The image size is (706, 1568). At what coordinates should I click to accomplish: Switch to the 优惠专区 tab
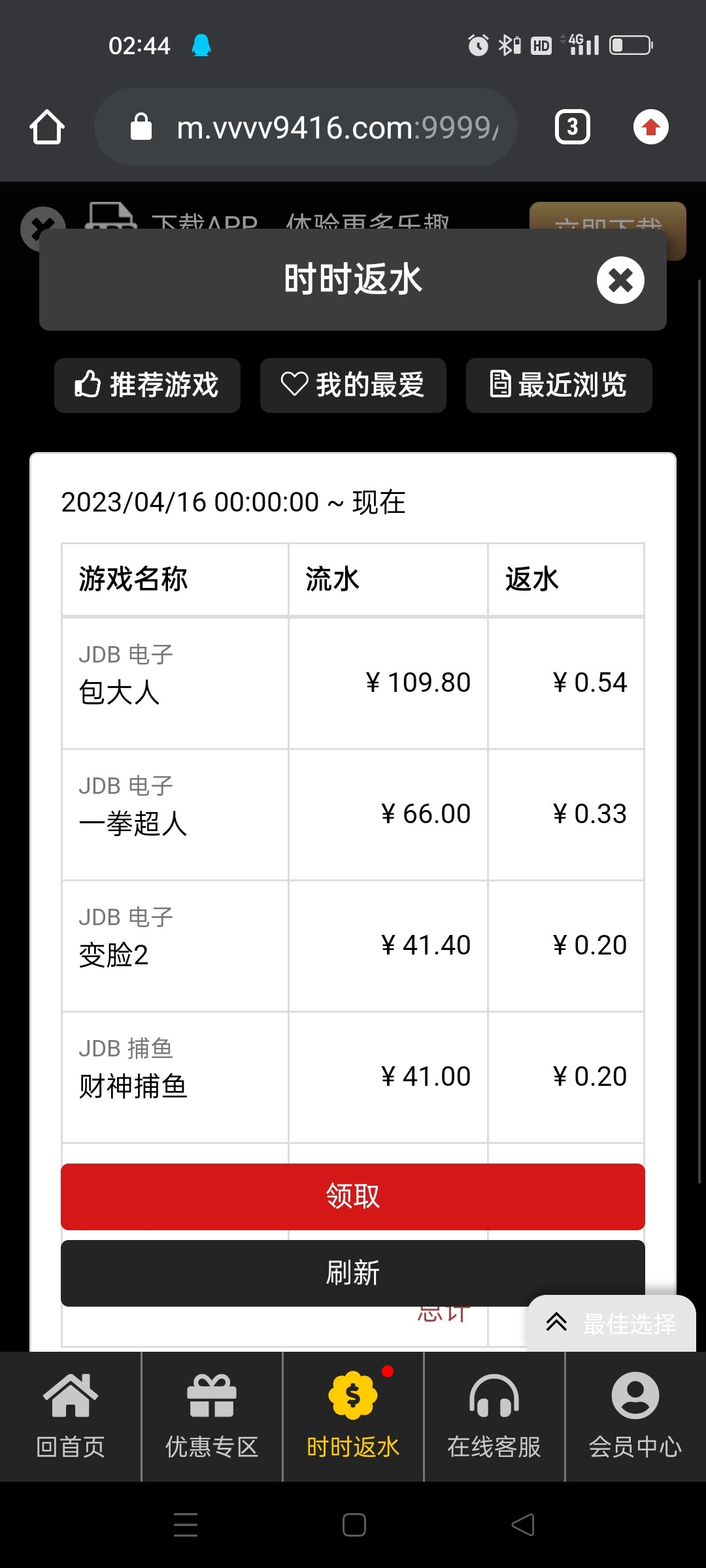pos(212,1416)
